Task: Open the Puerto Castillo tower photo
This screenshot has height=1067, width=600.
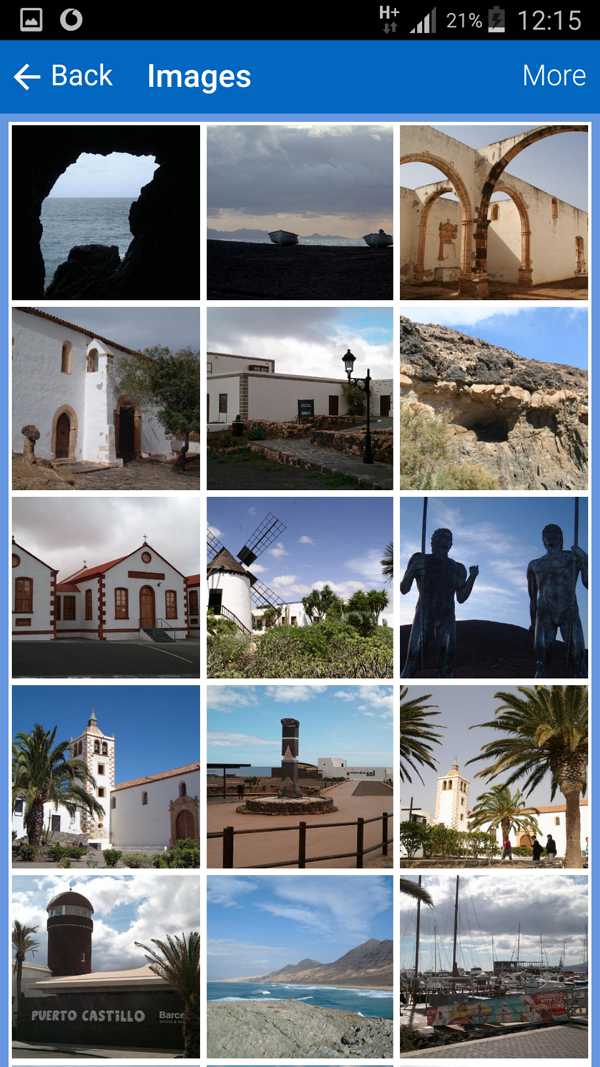Action: [106, 965]
